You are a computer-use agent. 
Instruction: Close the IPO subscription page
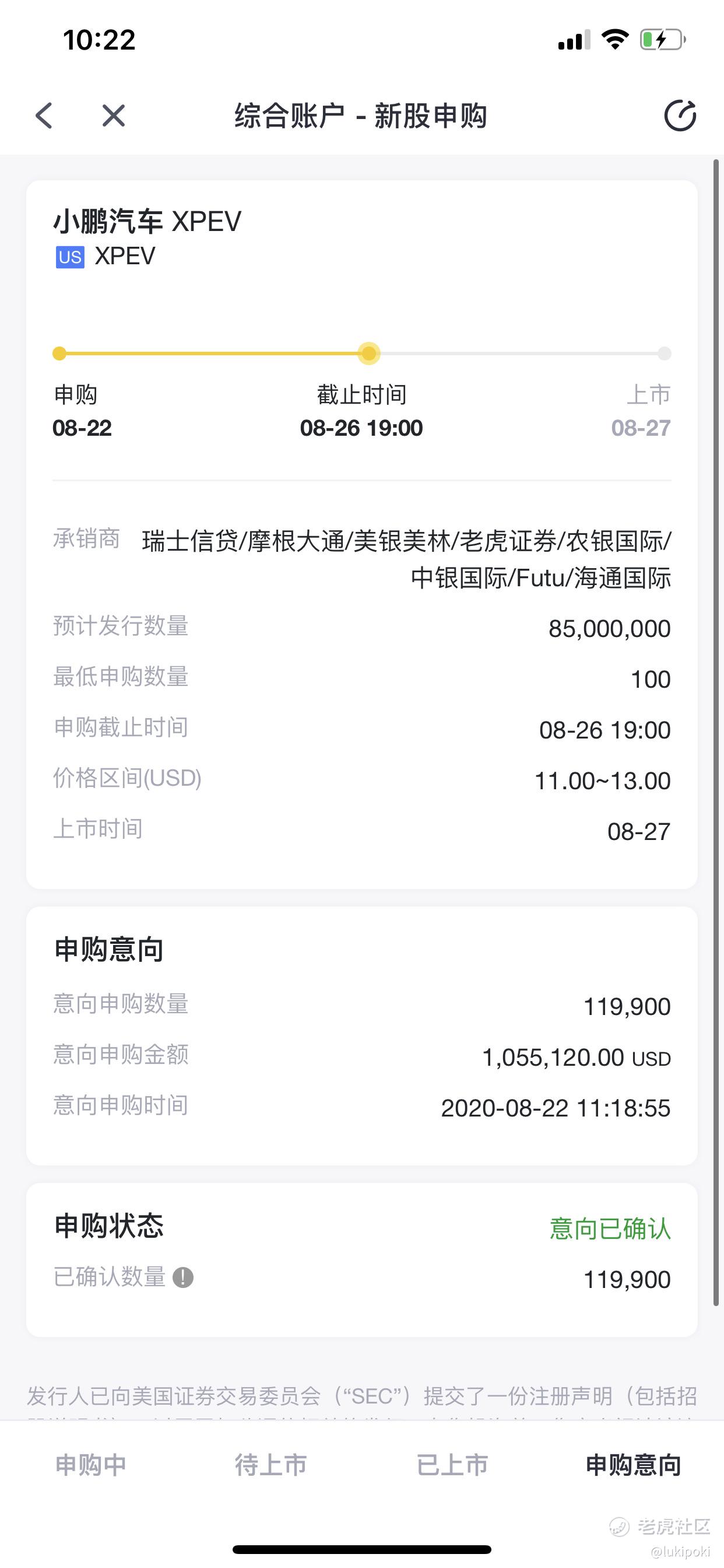(x=113, y=115)
